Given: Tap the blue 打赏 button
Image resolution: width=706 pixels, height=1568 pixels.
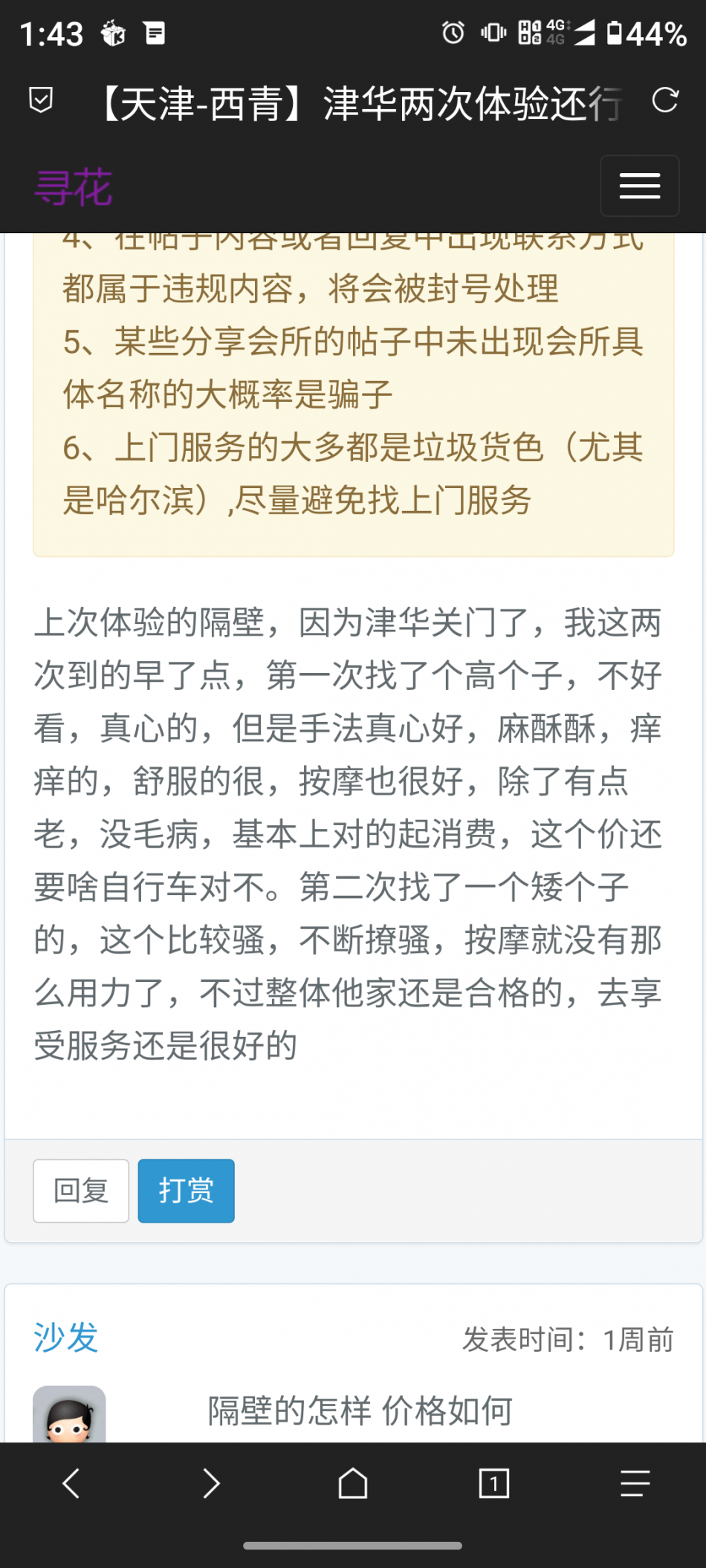Looking at the screenshot, I should pyautogui.click(x=186, y=1191).
